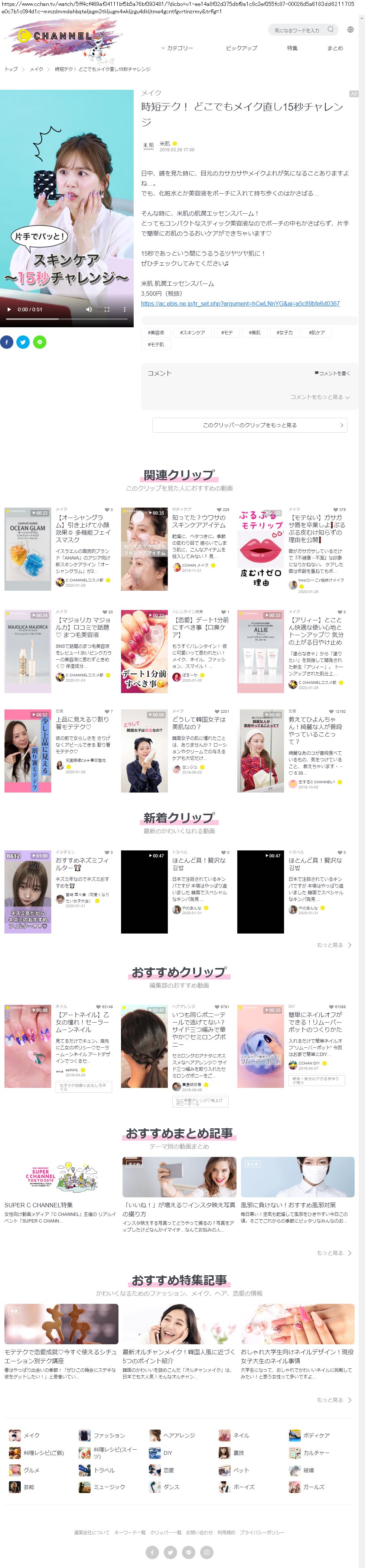
Task: Go to the ピックアップ section
Action: tap(241, 48)
